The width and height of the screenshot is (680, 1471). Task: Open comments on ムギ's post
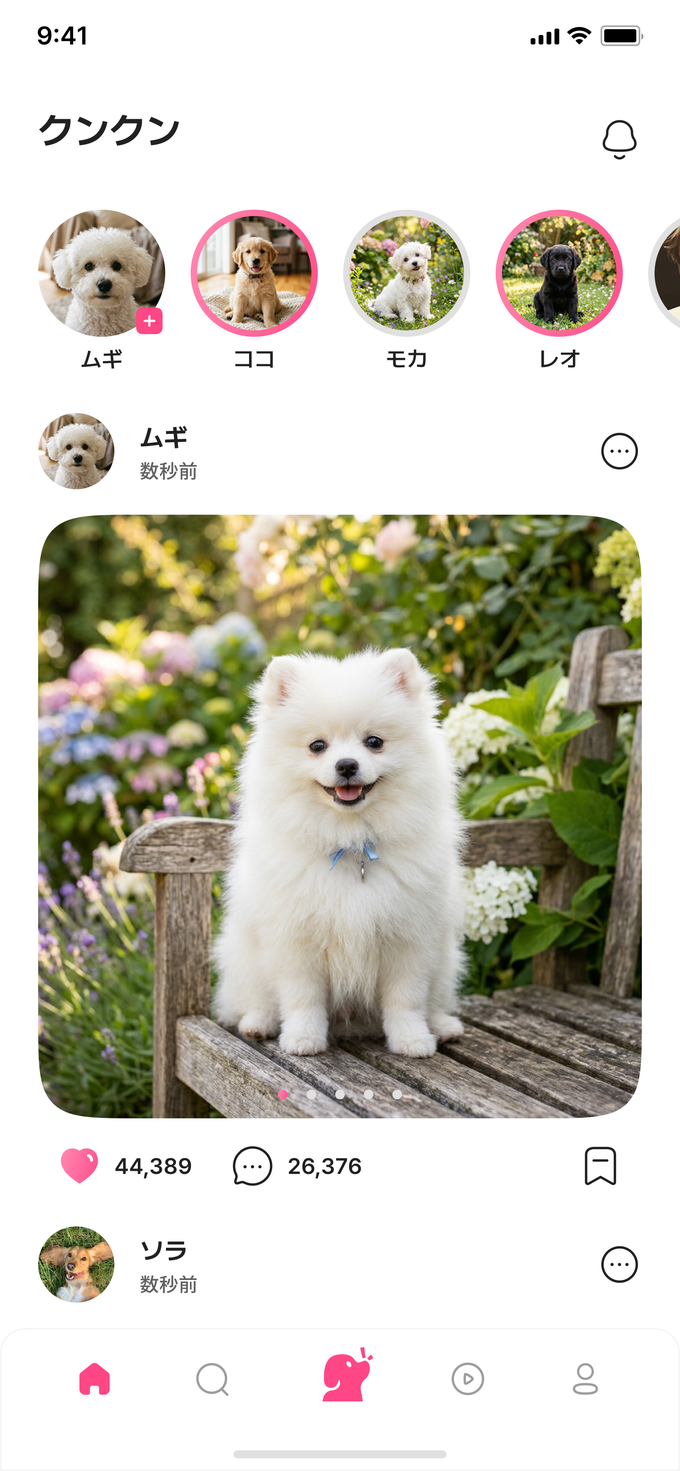[252, 1166]
